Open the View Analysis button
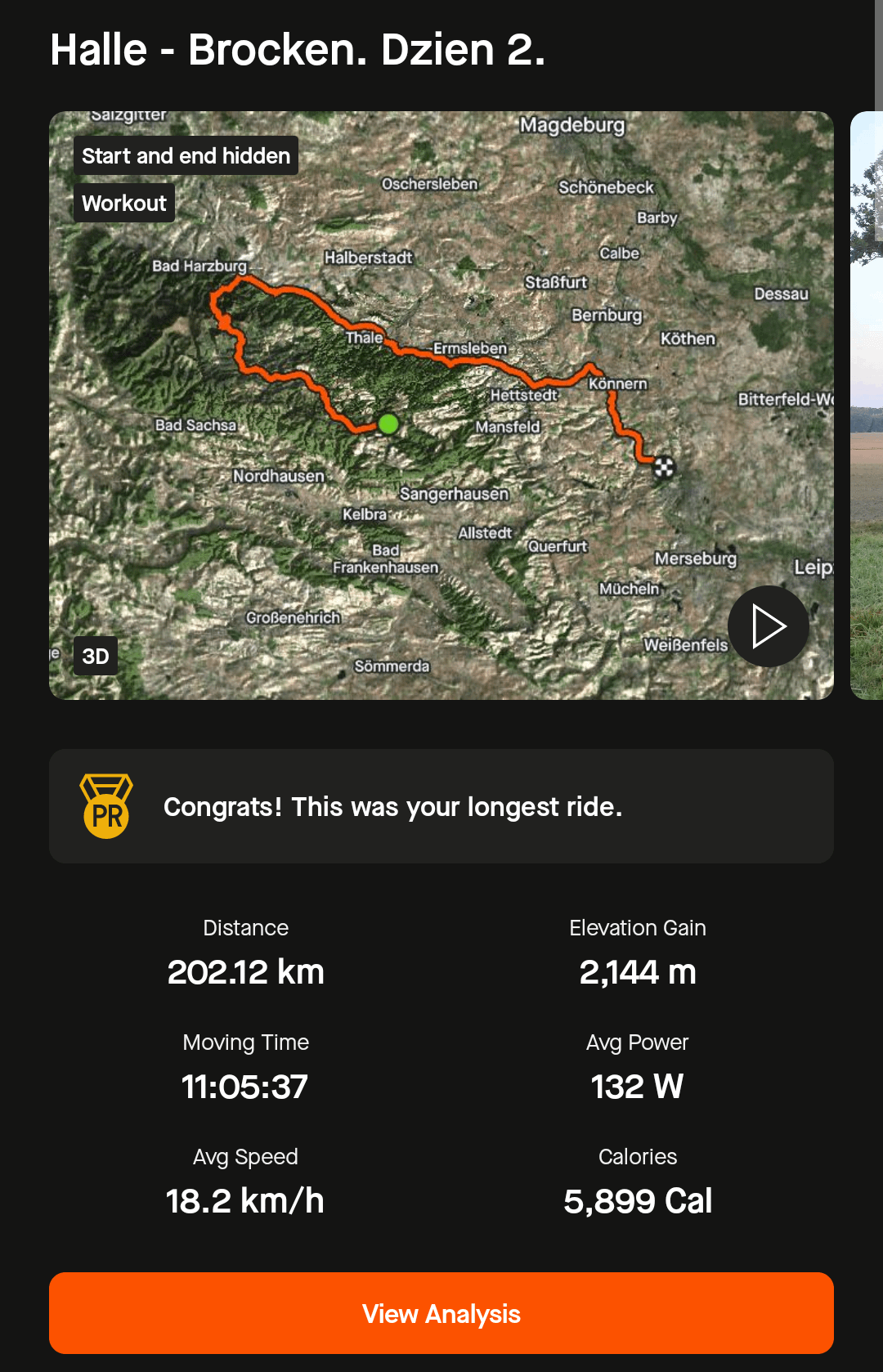Viewport: 883px width, 1372px height. coord(441,1313)
